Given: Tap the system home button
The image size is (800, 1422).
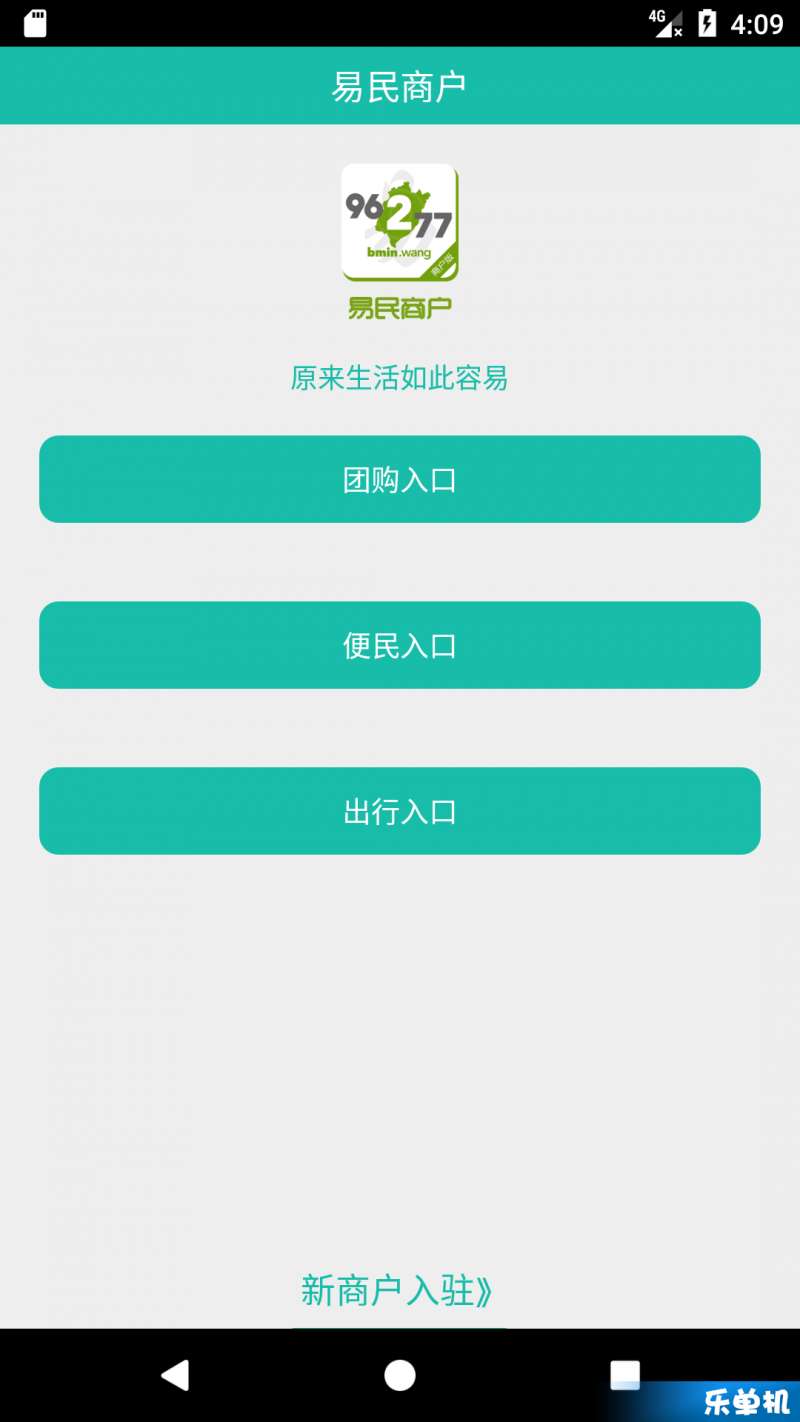Looking at the screenshot, I should pyautogui.click(x=400, y=1375).
